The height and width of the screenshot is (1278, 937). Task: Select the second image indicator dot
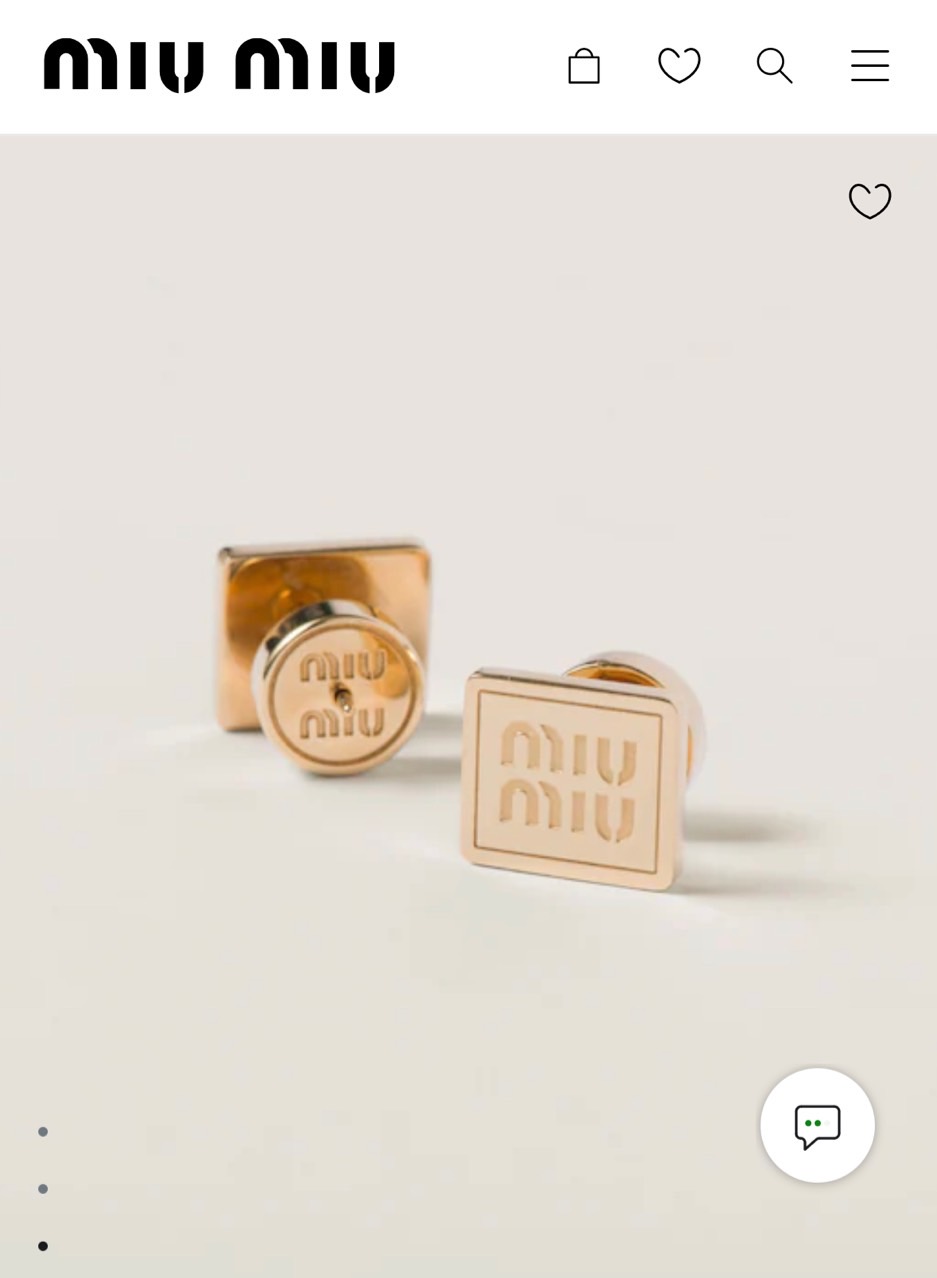[43, 1189]
